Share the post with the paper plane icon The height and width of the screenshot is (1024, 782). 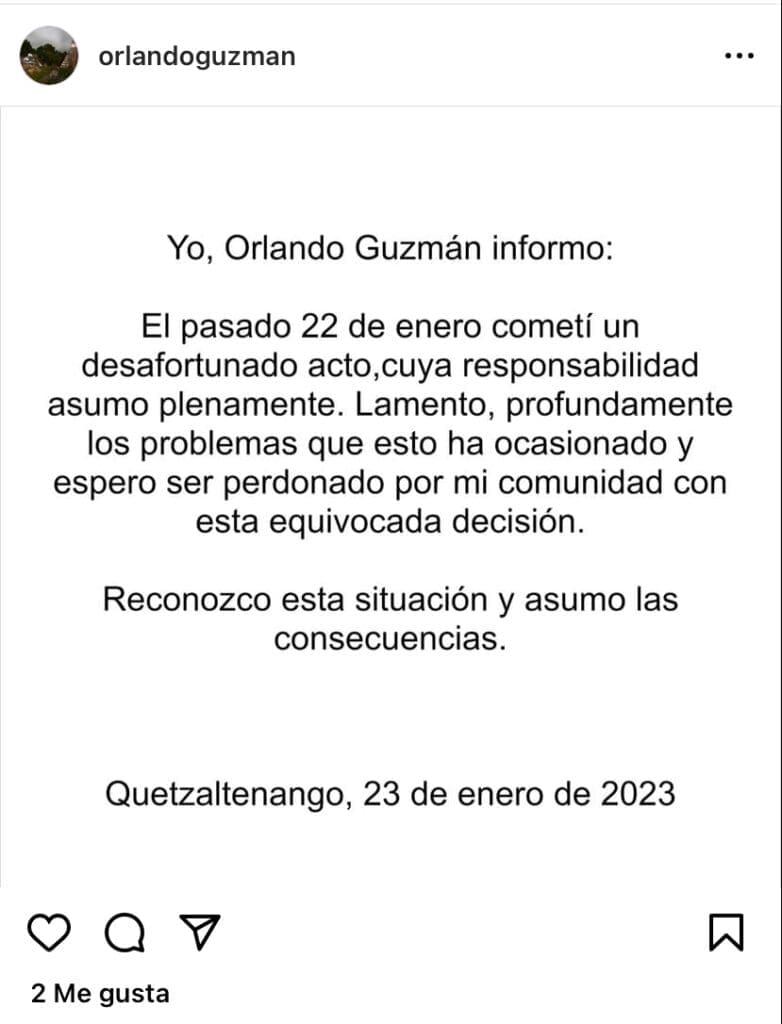(x=199, y=932)
